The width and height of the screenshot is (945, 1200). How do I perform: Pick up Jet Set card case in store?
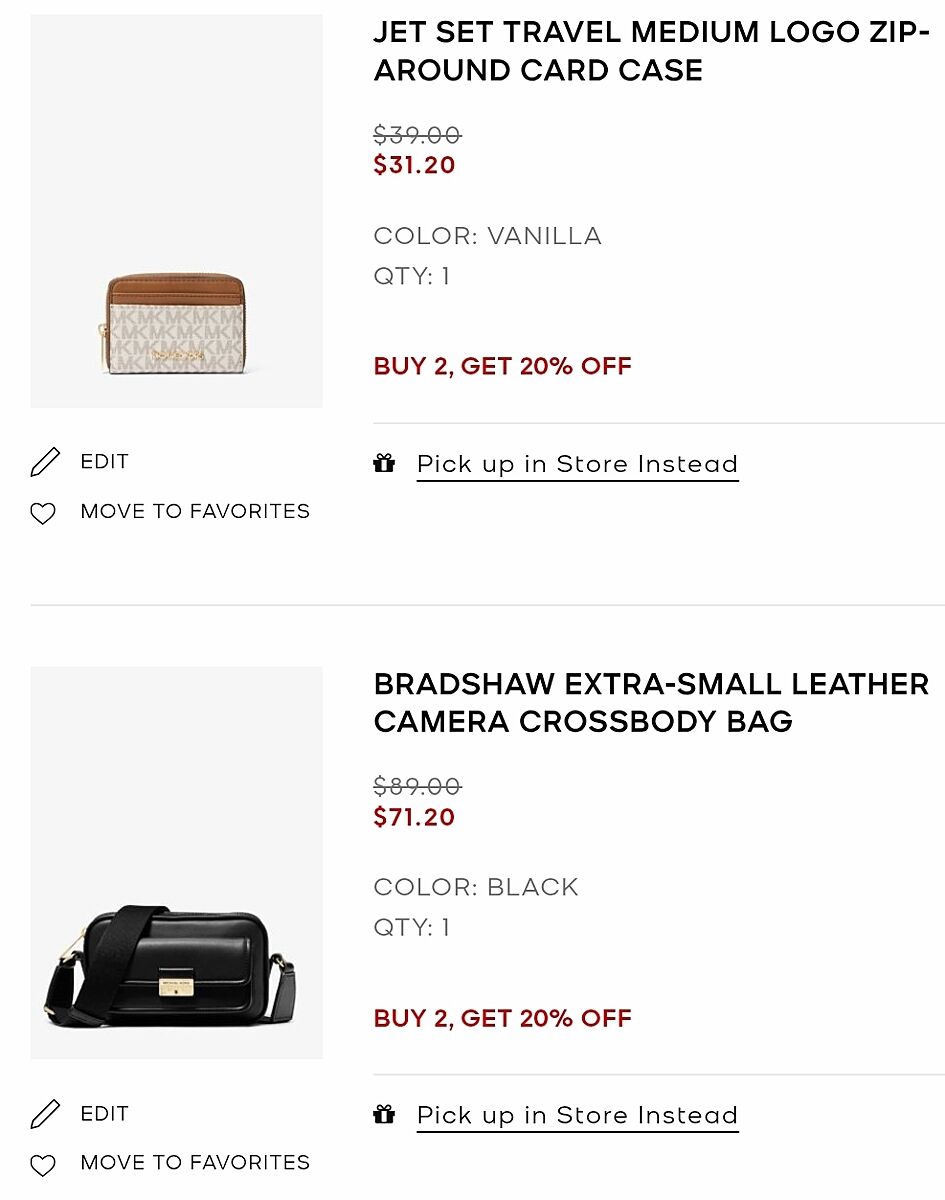[577, 464]
